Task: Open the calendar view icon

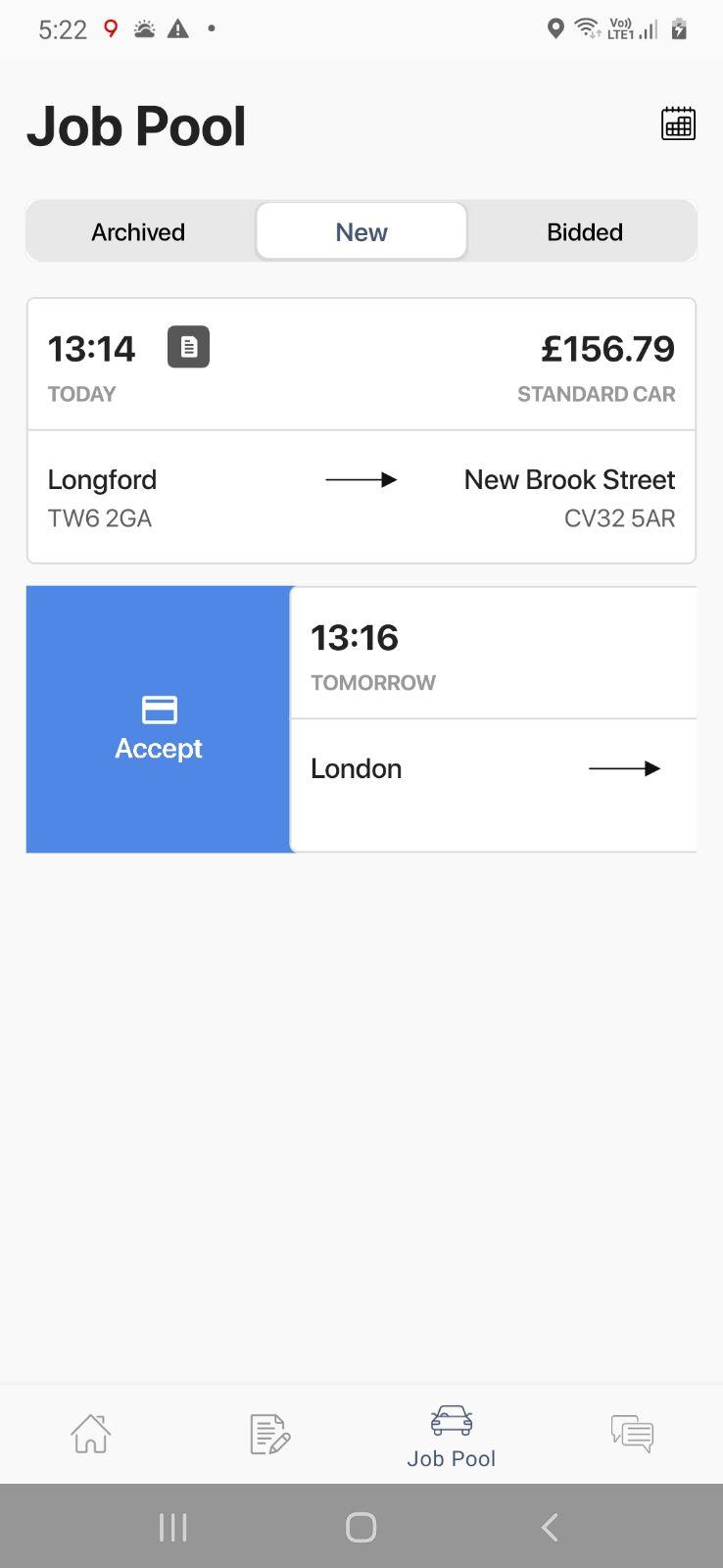Action: coord(678,124)
